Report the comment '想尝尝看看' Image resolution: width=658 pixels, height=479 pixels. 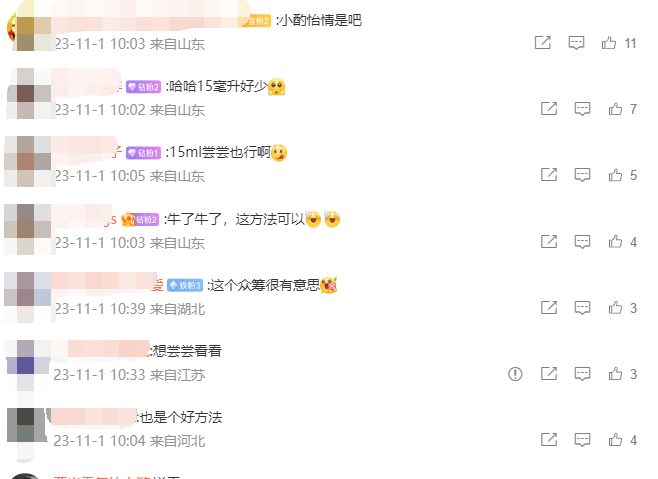pos(516,374)
